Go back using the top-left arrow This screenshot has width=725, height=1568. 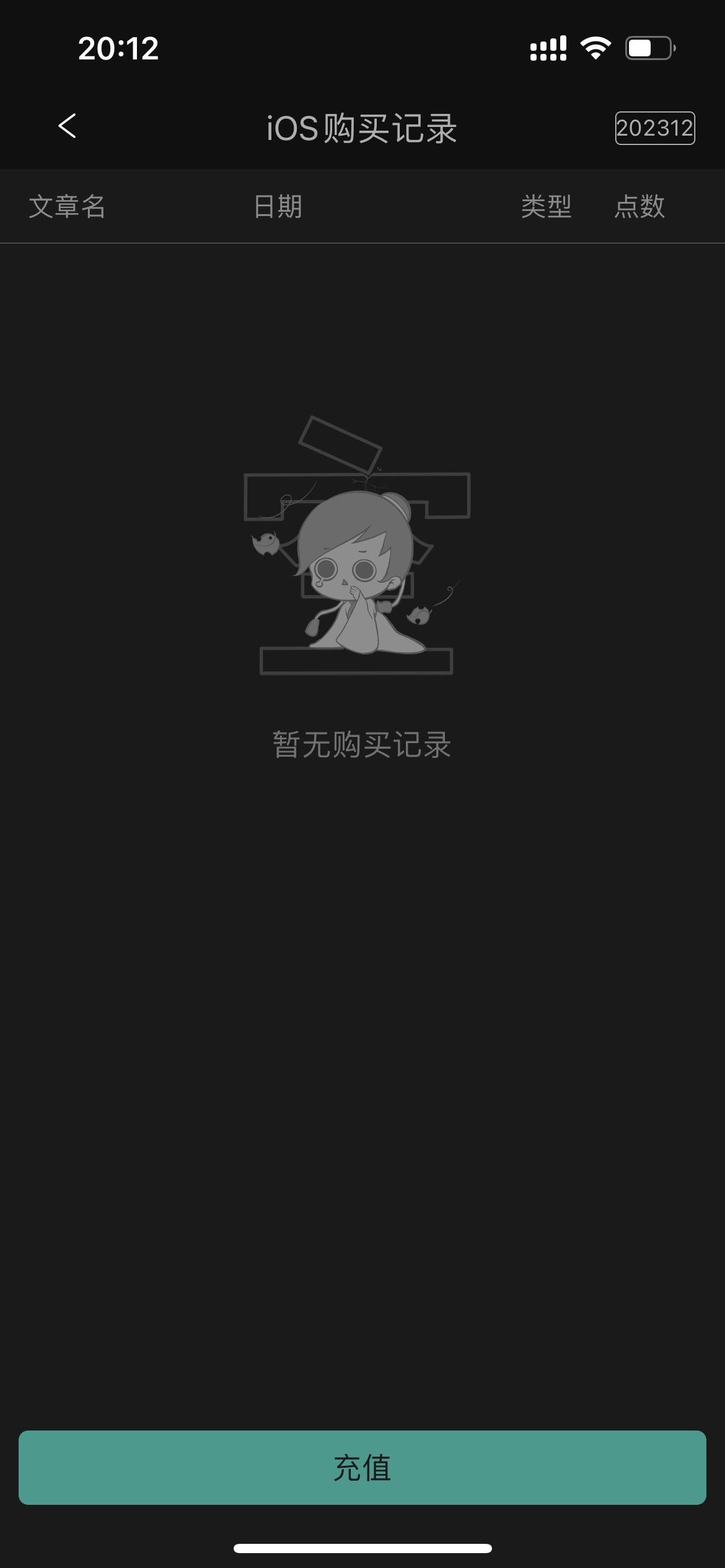click(x=67, y=126)
